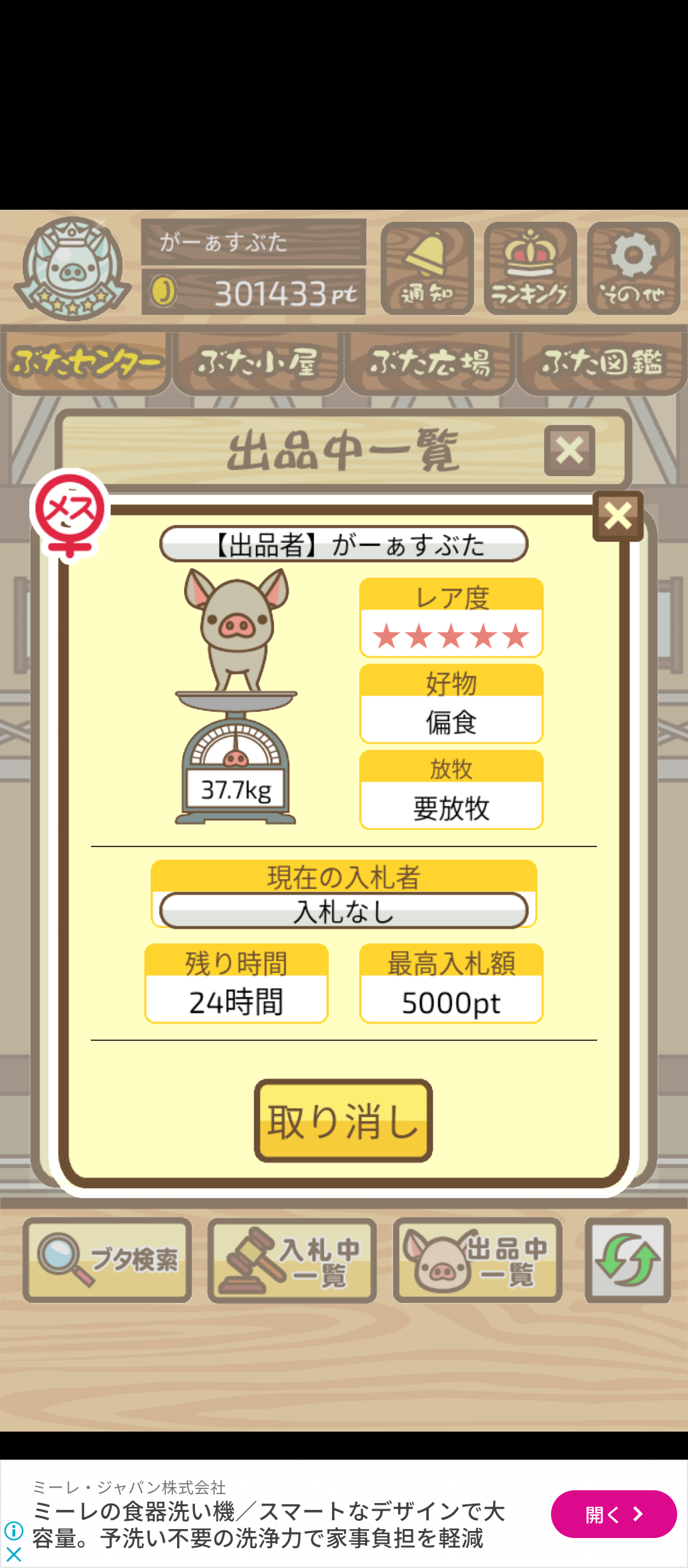
Task: Switch to ぶた広場 tab
Action: click(x=430, y=362)
